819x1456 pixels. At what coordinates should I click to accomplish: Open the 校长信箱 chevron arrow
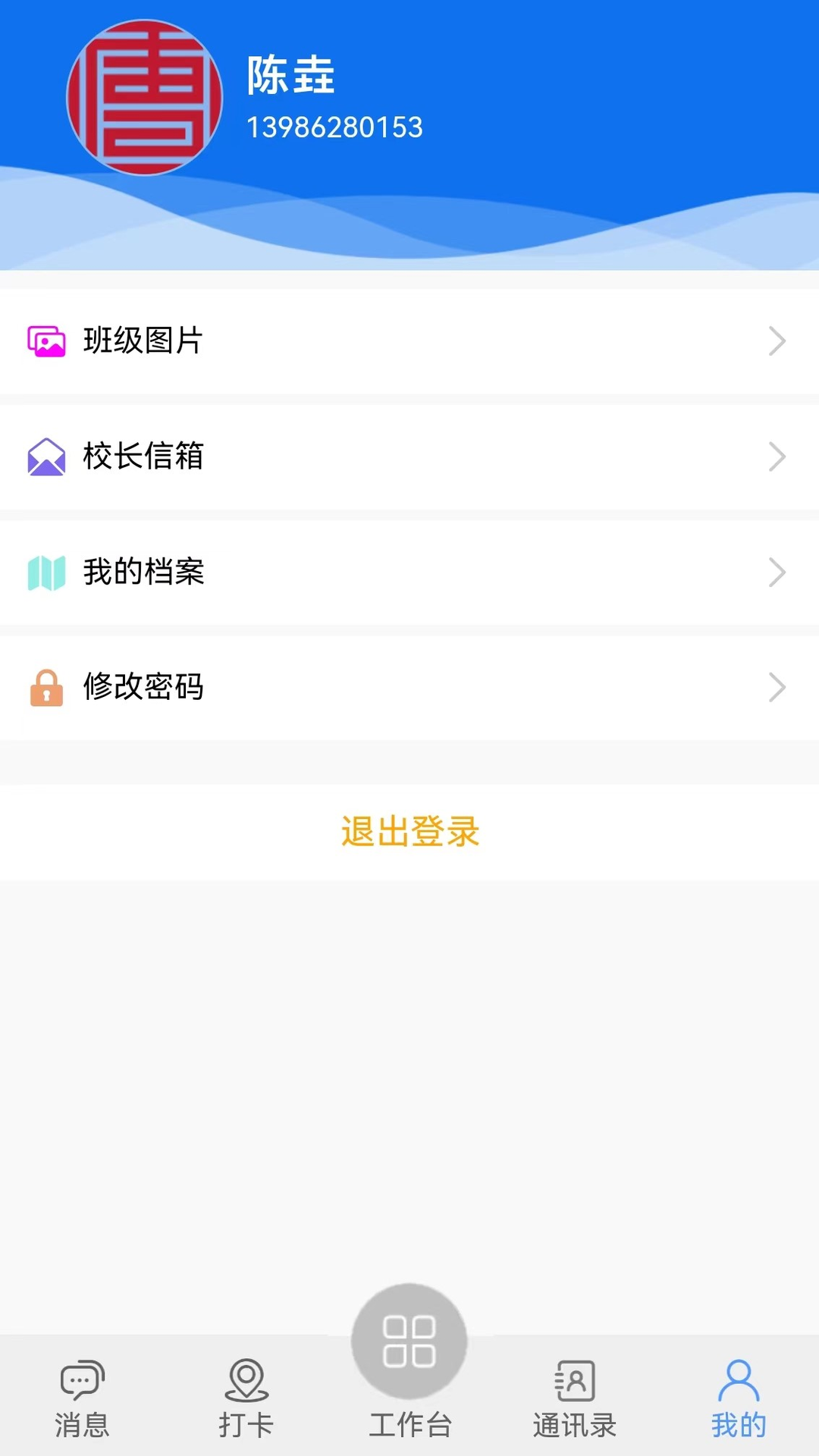[777, 457]
